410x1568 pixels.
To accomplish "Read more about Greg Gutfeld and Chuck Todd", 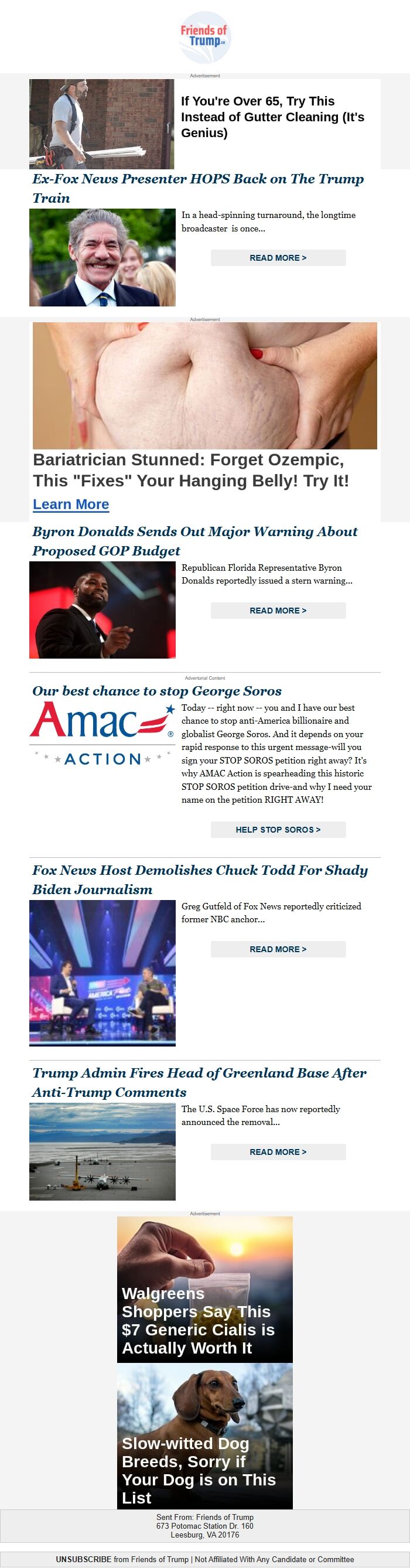I will click(x=278, y=949).
